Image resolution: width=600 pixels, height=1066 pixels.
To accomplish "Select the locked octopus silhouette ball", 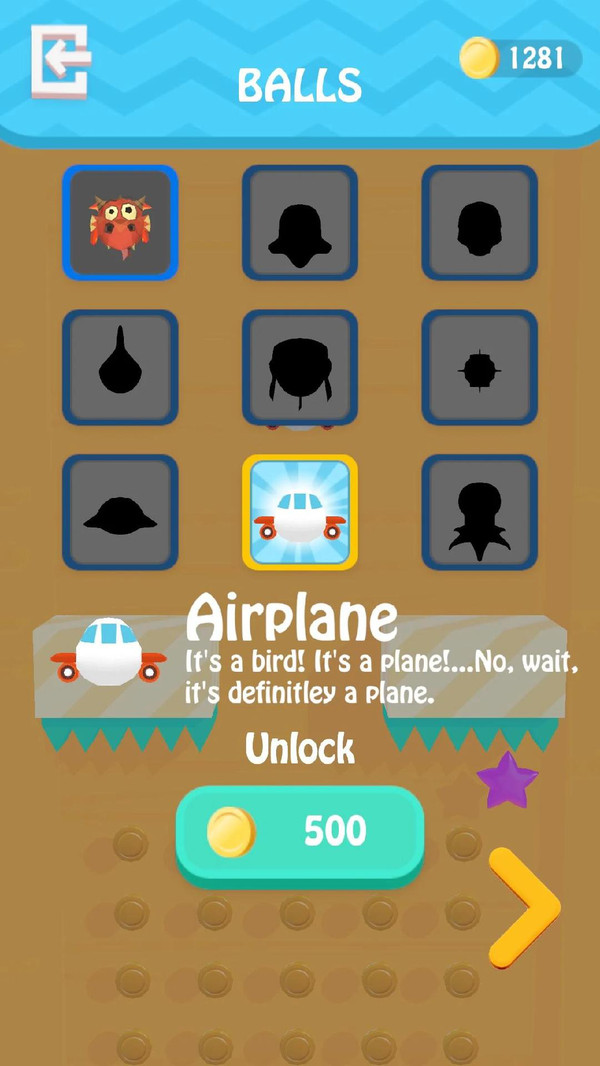I will click(480, 512).
